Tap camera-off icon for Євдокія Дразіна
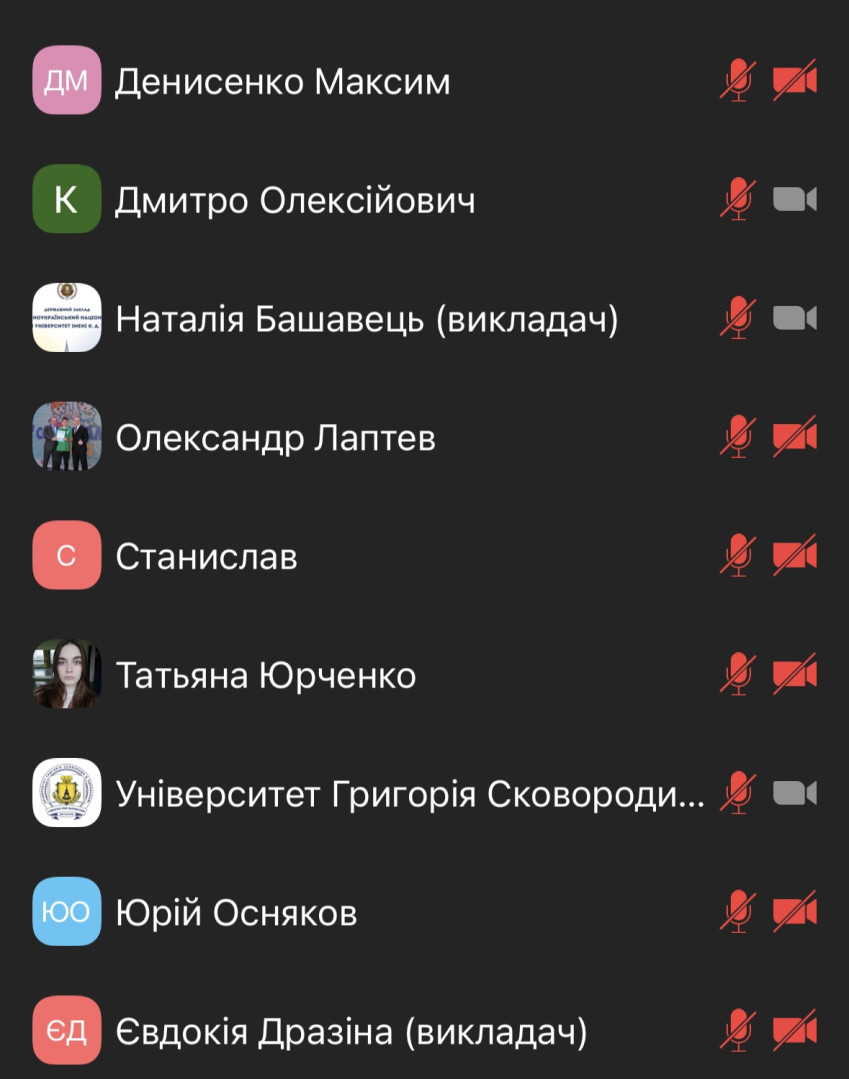The height and width of the screenshot is (1079, 849). tap(795, 1031)
